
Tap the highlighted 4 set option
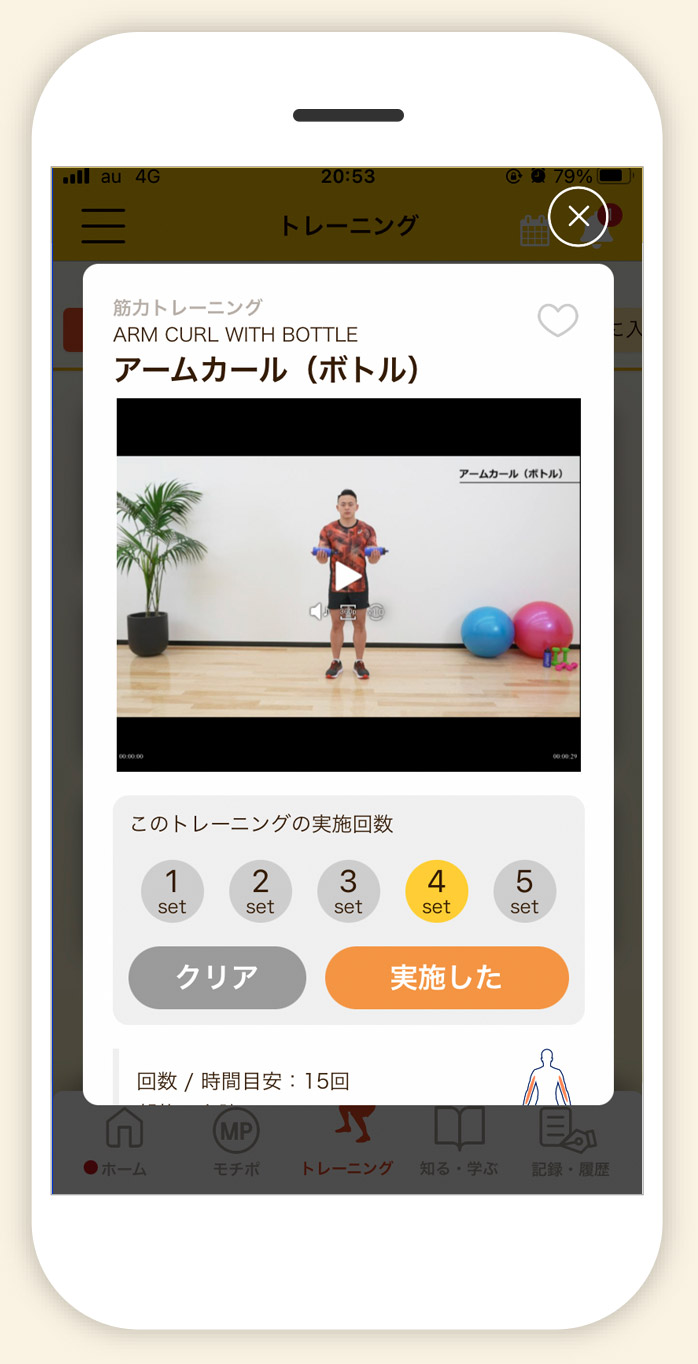pyautogui.click(x=436, y=891)
